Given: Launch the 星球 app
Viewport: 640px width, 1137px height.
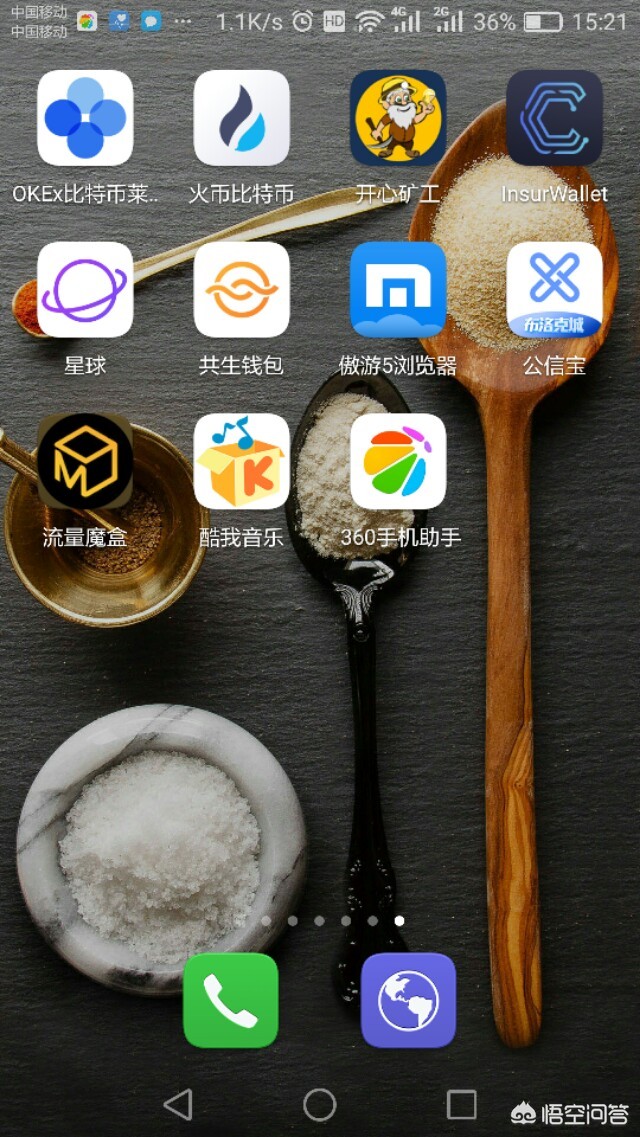Looking at the screenshot, I should (x=85, y=290).
